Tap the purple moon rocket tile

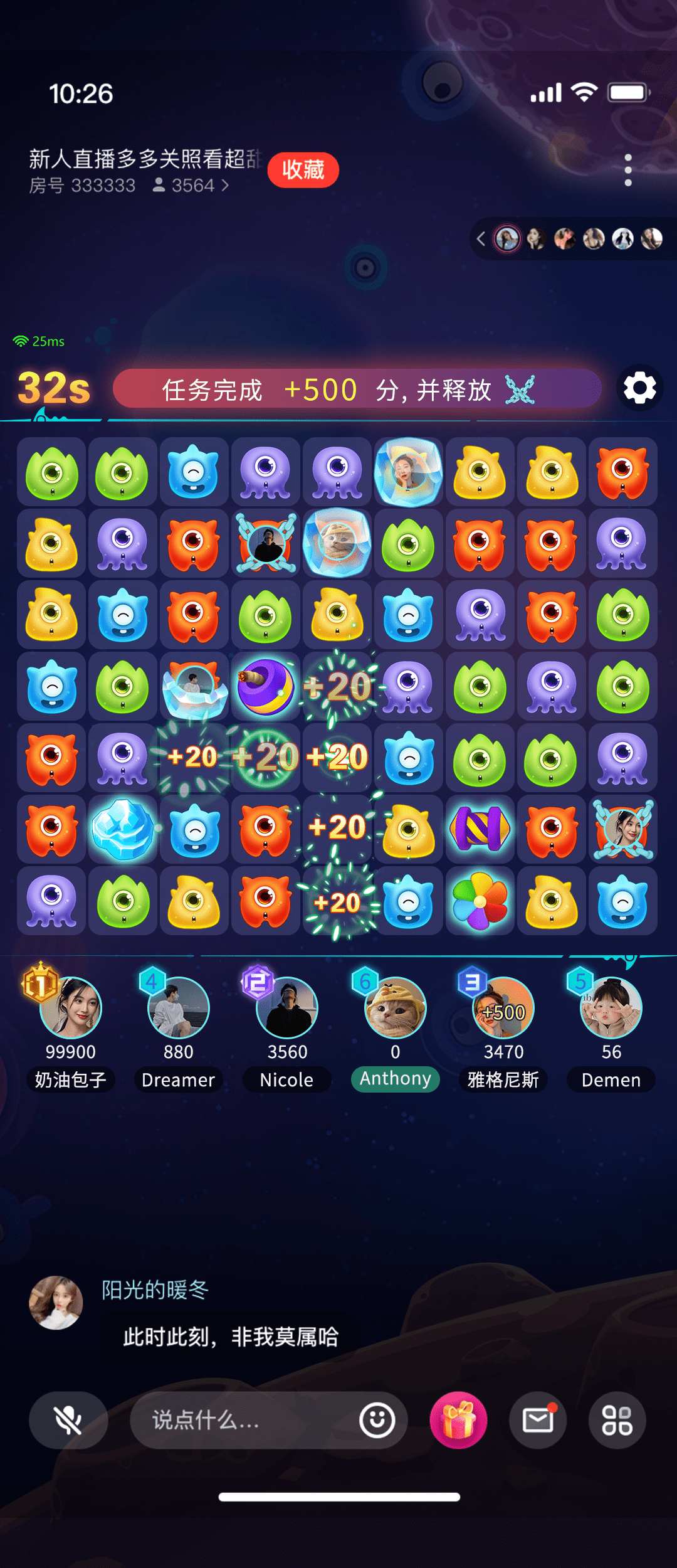[266, 687]
